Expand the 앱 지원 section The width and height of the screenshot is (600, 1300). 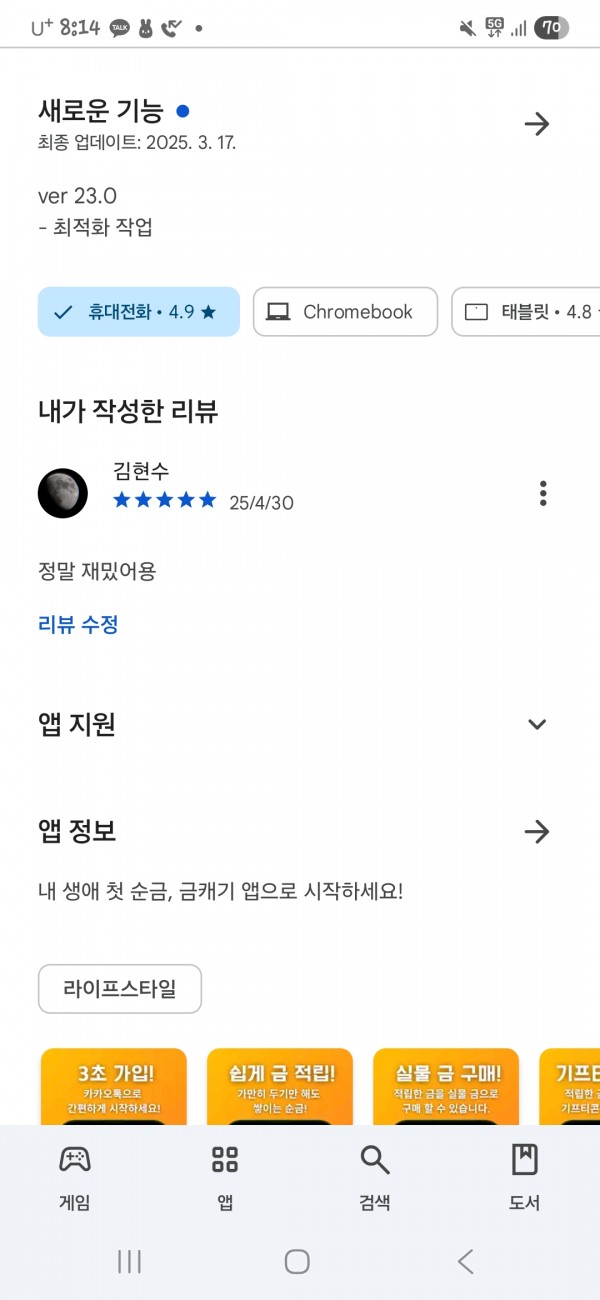point(537,724)
